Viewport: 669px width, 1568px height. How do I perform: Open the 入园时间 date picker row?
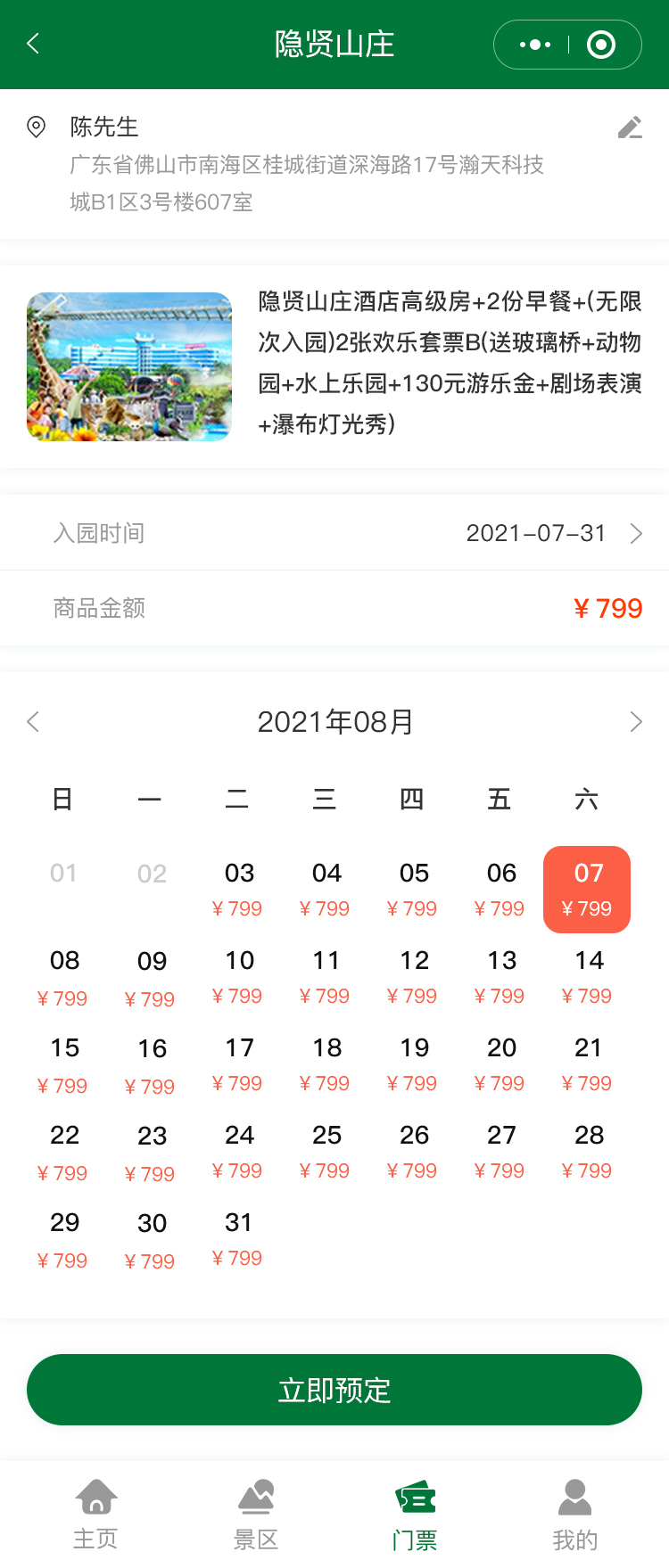(334, 533)
